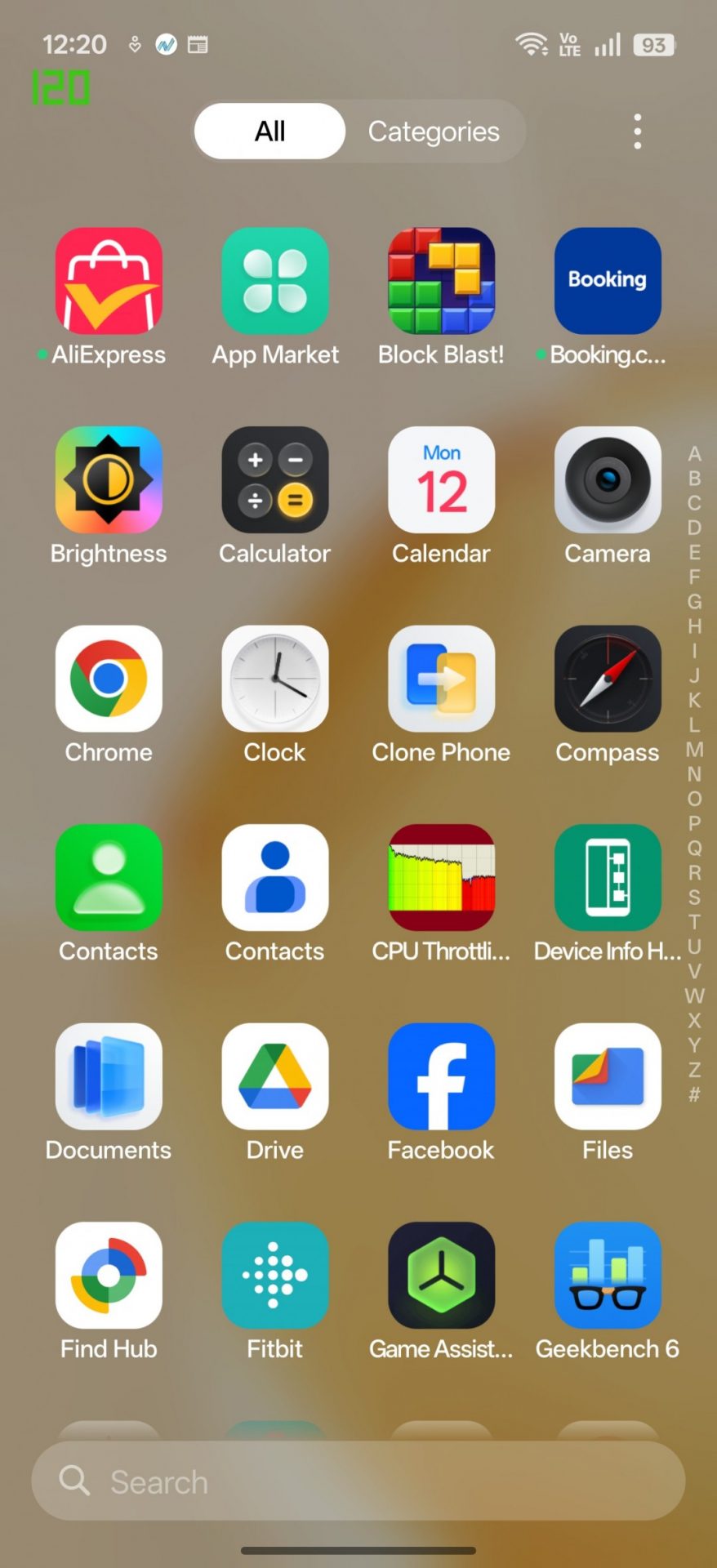Launch AliExpress app
717x1568 pixels.
click(x=109, y=281)
